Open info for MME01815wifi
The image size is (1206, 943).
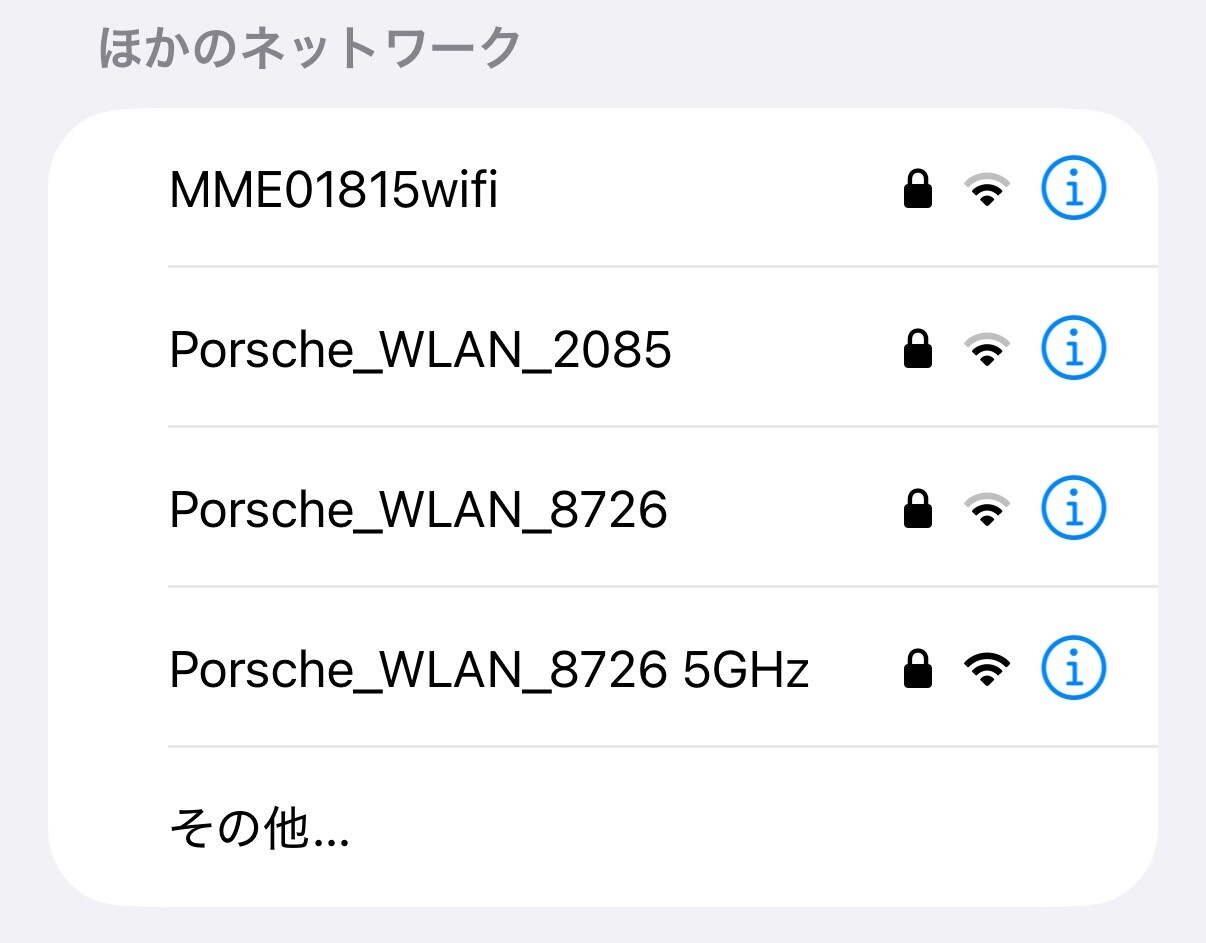click(x=1074, y=190)
